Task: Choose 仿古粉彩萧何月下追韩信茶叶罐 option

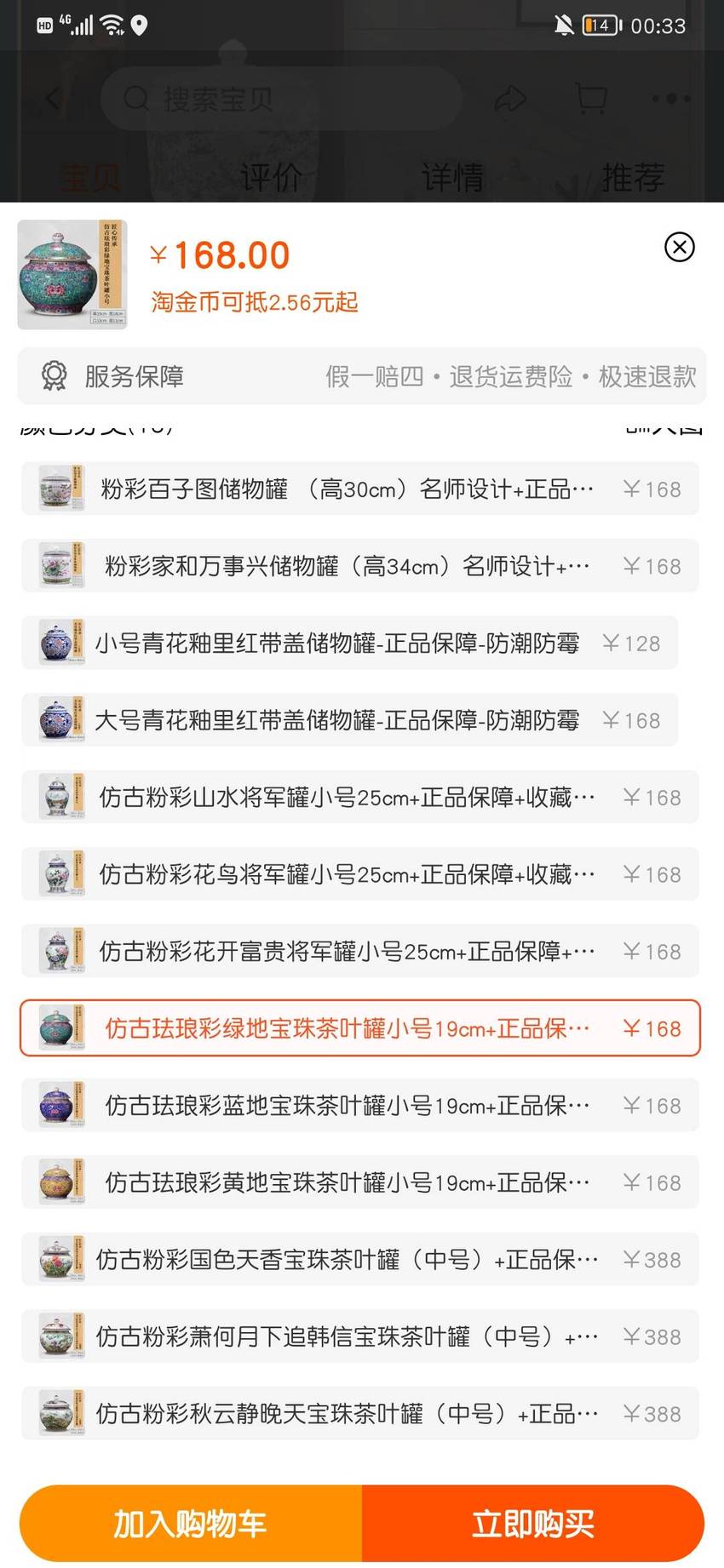Action: pyautogui.click(x=359, y=1336)
